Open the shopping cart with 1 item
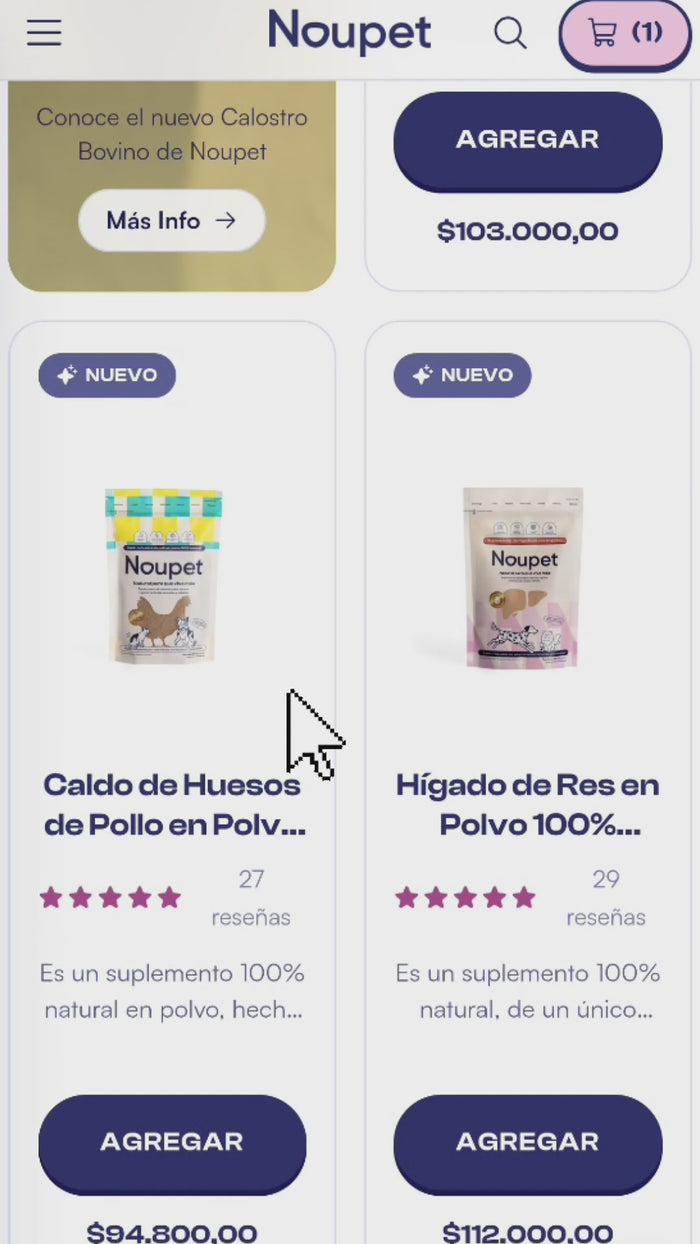 (x=625, y=35)
